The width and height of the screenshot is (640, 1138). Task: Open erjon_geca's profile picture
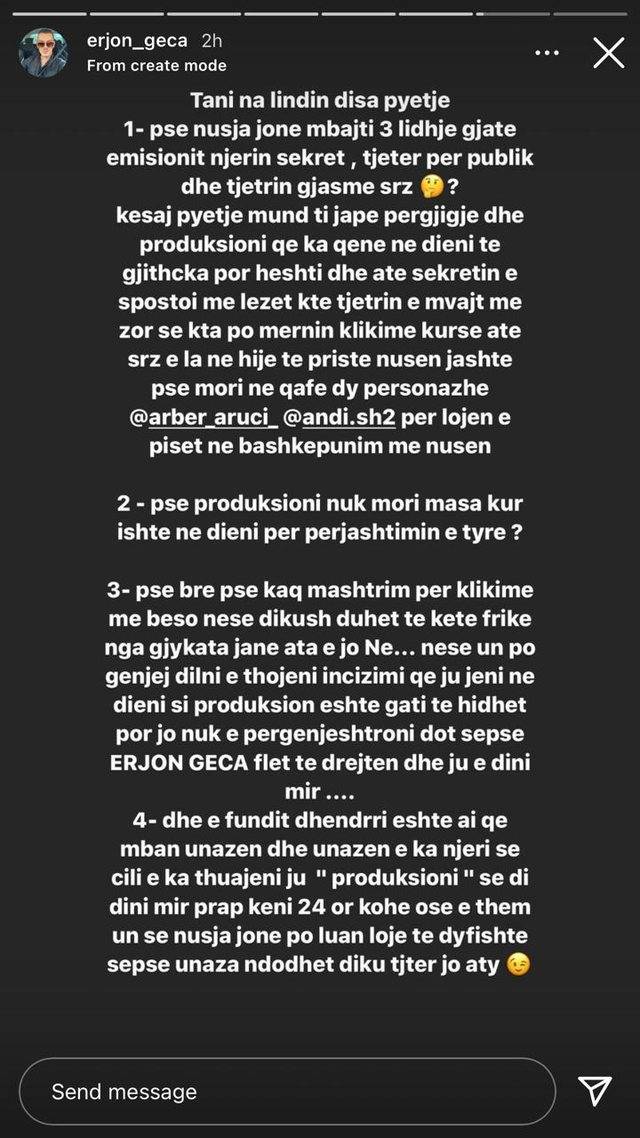pos(43,53)
